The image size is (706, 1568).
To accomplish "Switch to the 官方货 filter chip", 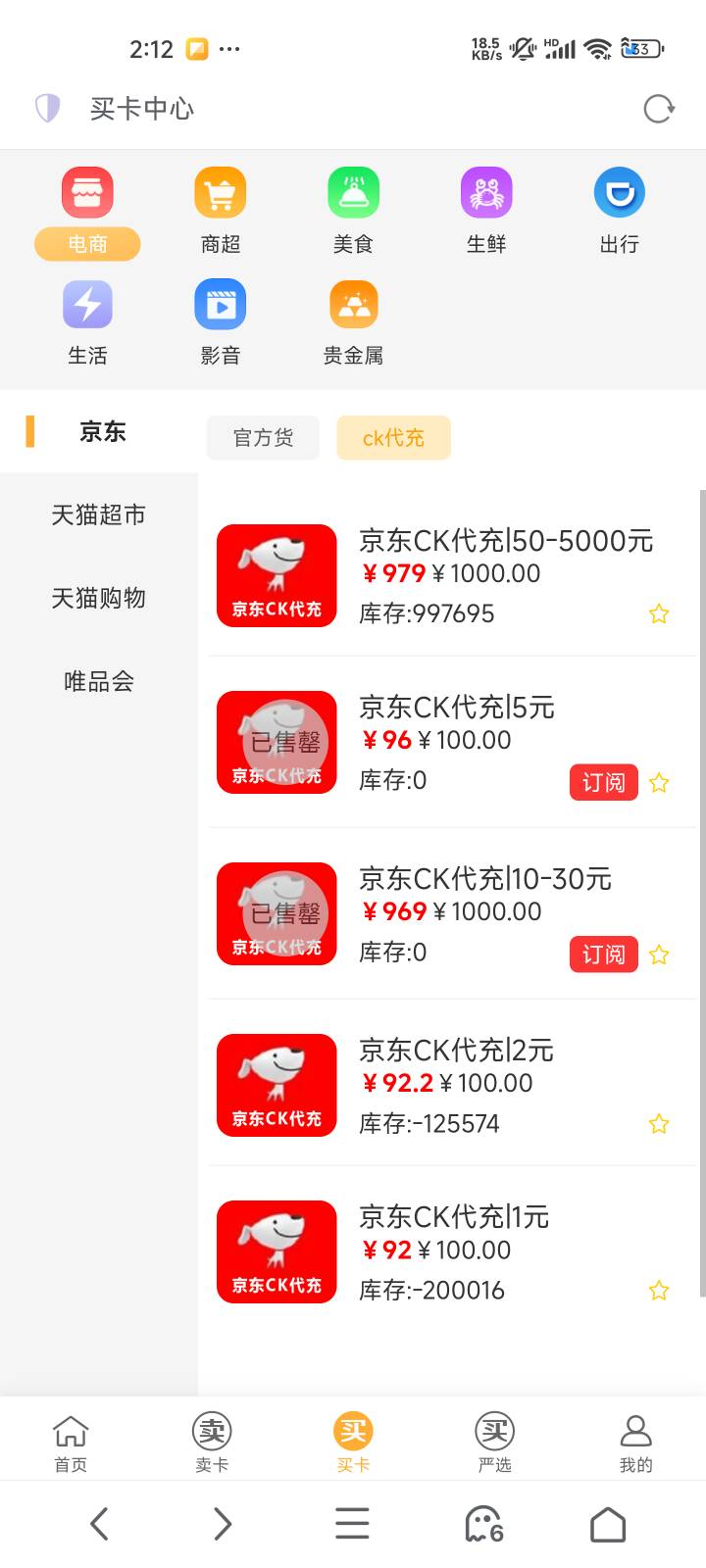I will point(263,438).
